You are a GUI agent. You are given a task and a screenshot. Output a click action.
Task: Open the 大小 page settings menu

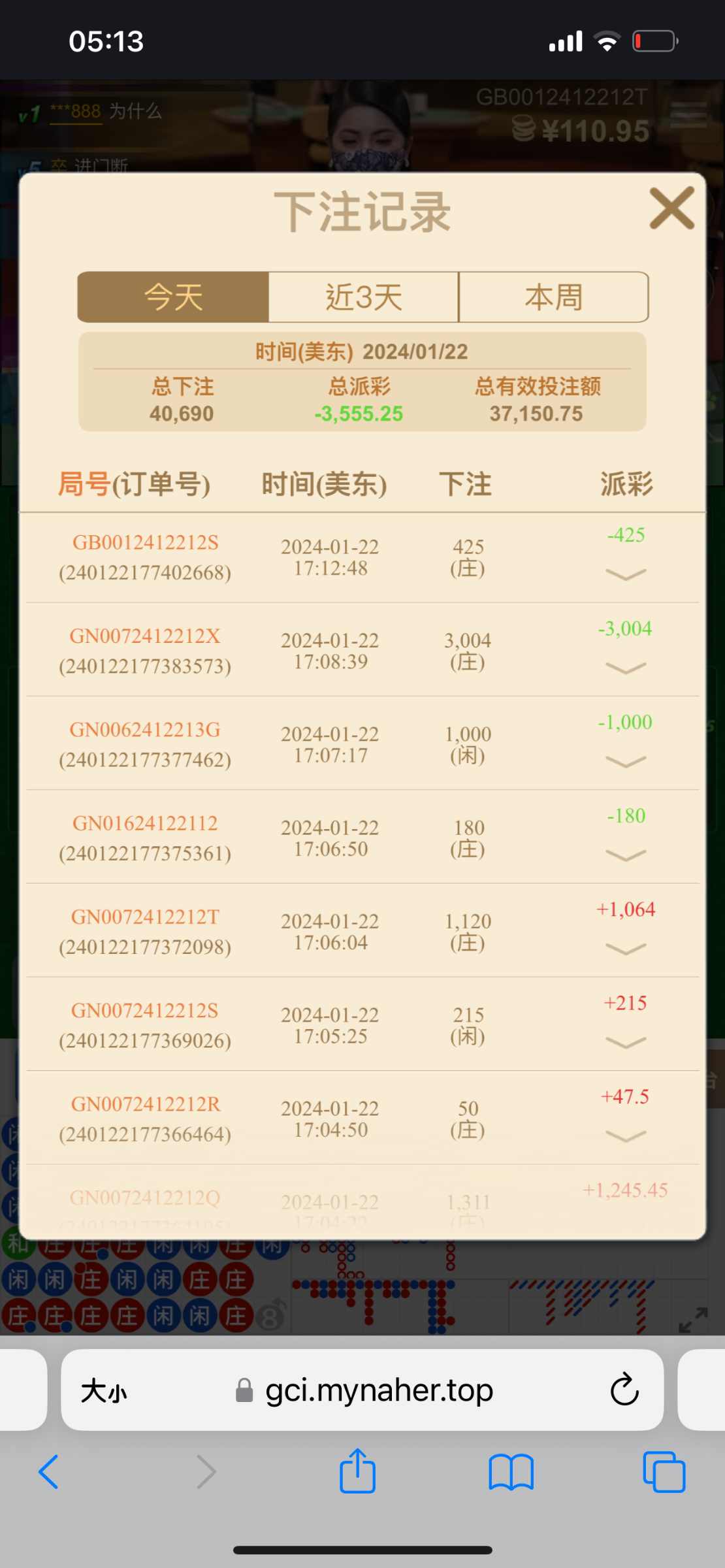[104, 1390]
